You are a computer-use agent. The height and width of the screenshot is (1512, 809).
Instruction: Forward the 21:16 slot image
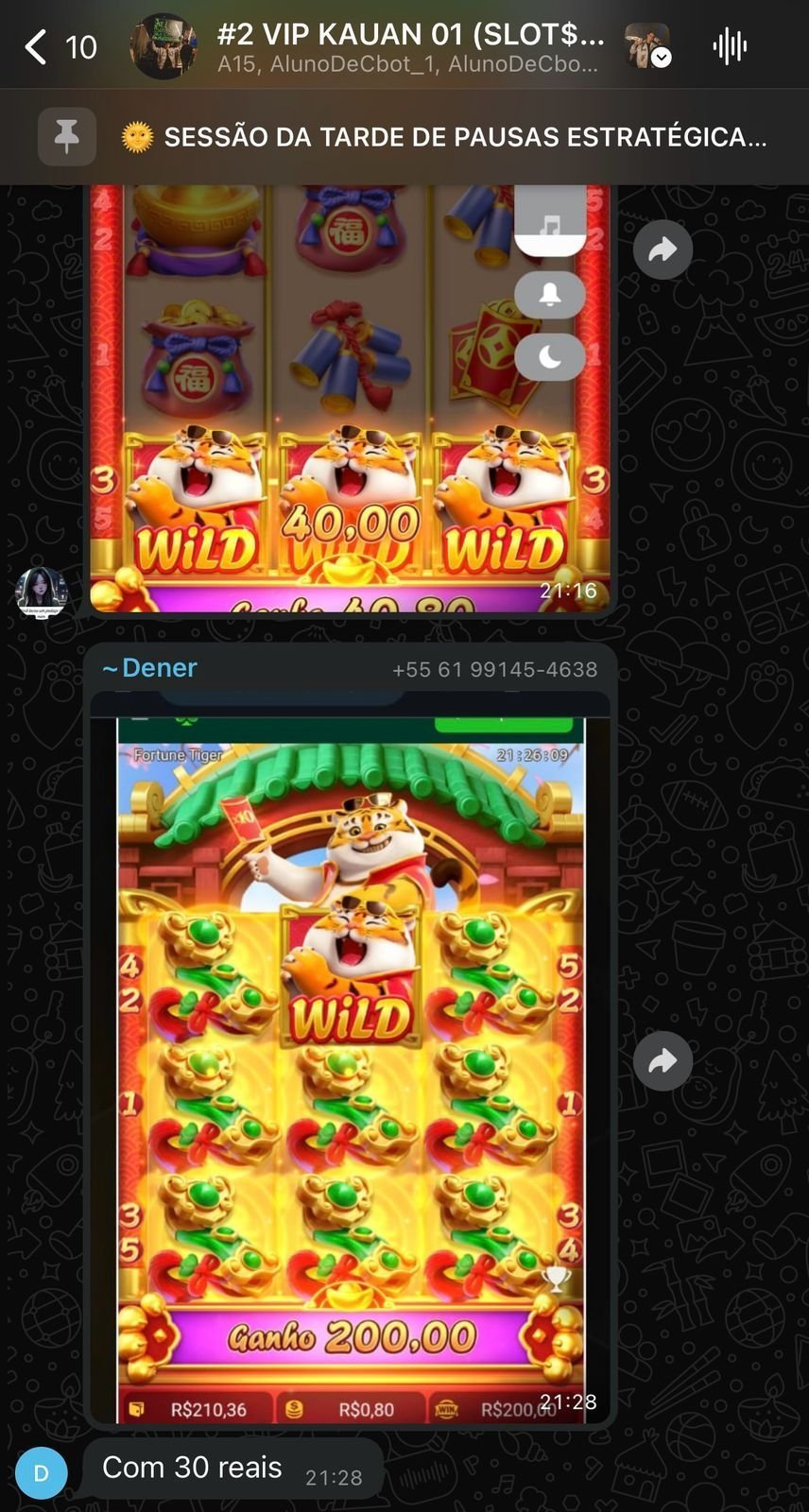(x=663, y=249)
